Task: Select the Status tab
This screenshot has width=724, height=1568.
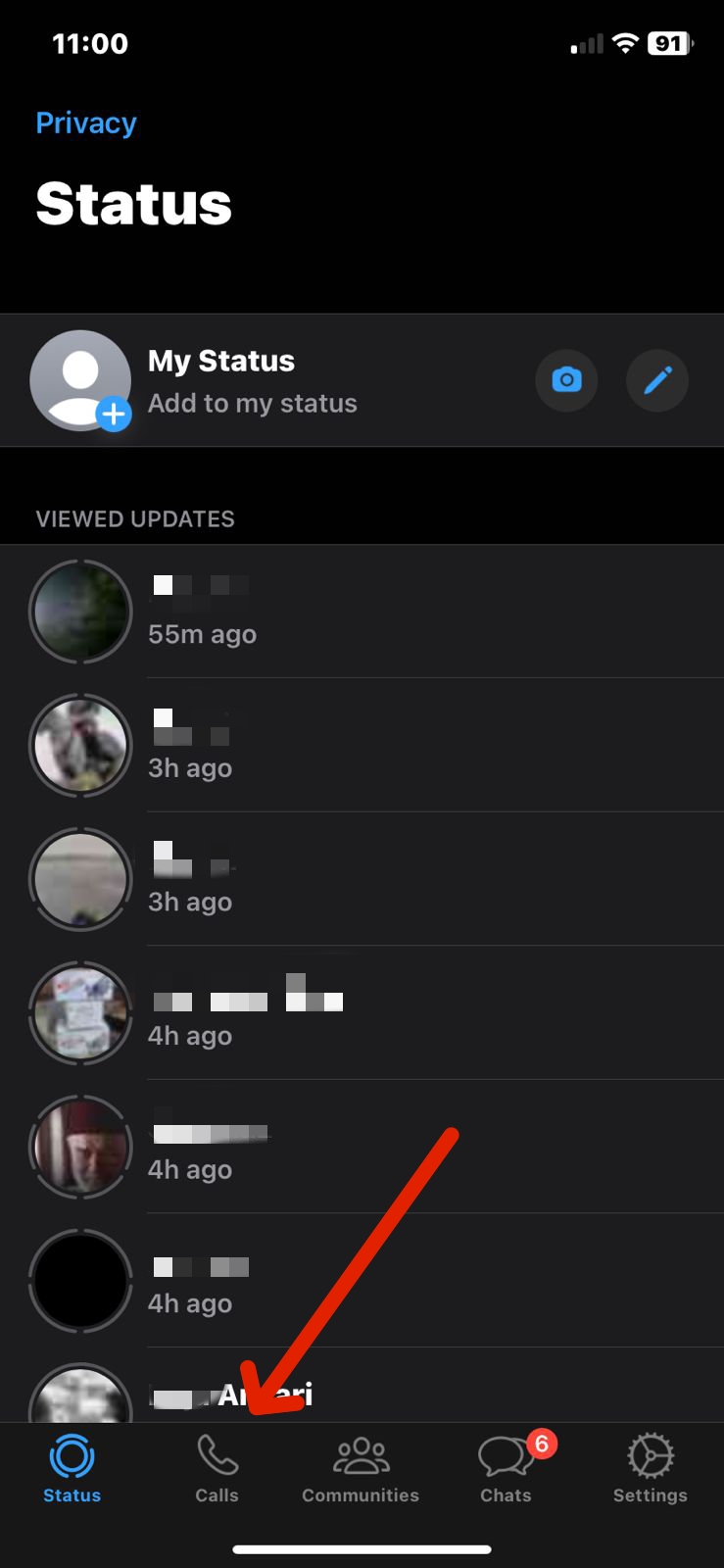Action: tap(72, 1469)
